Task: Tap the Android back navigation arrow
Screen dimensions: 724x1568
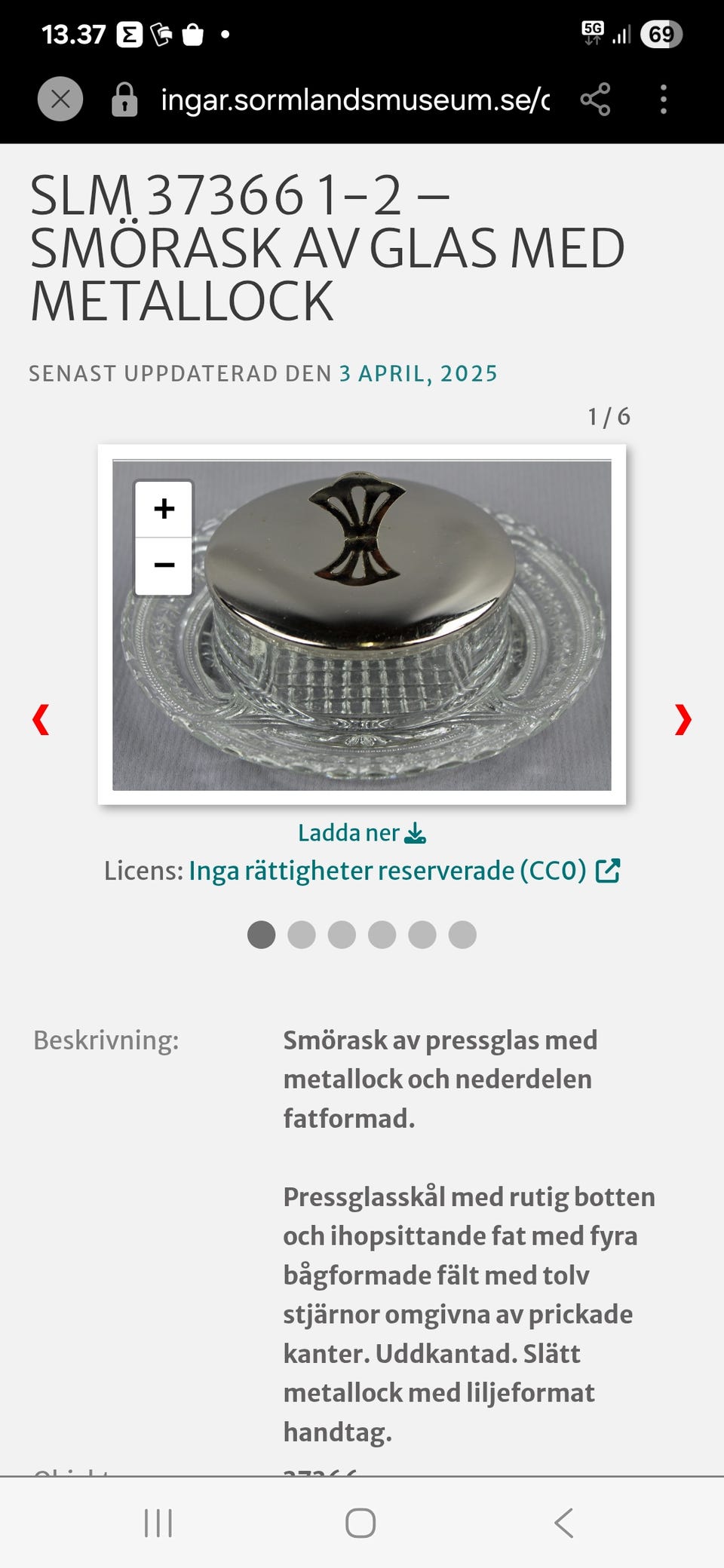Action: point(563,1522)
